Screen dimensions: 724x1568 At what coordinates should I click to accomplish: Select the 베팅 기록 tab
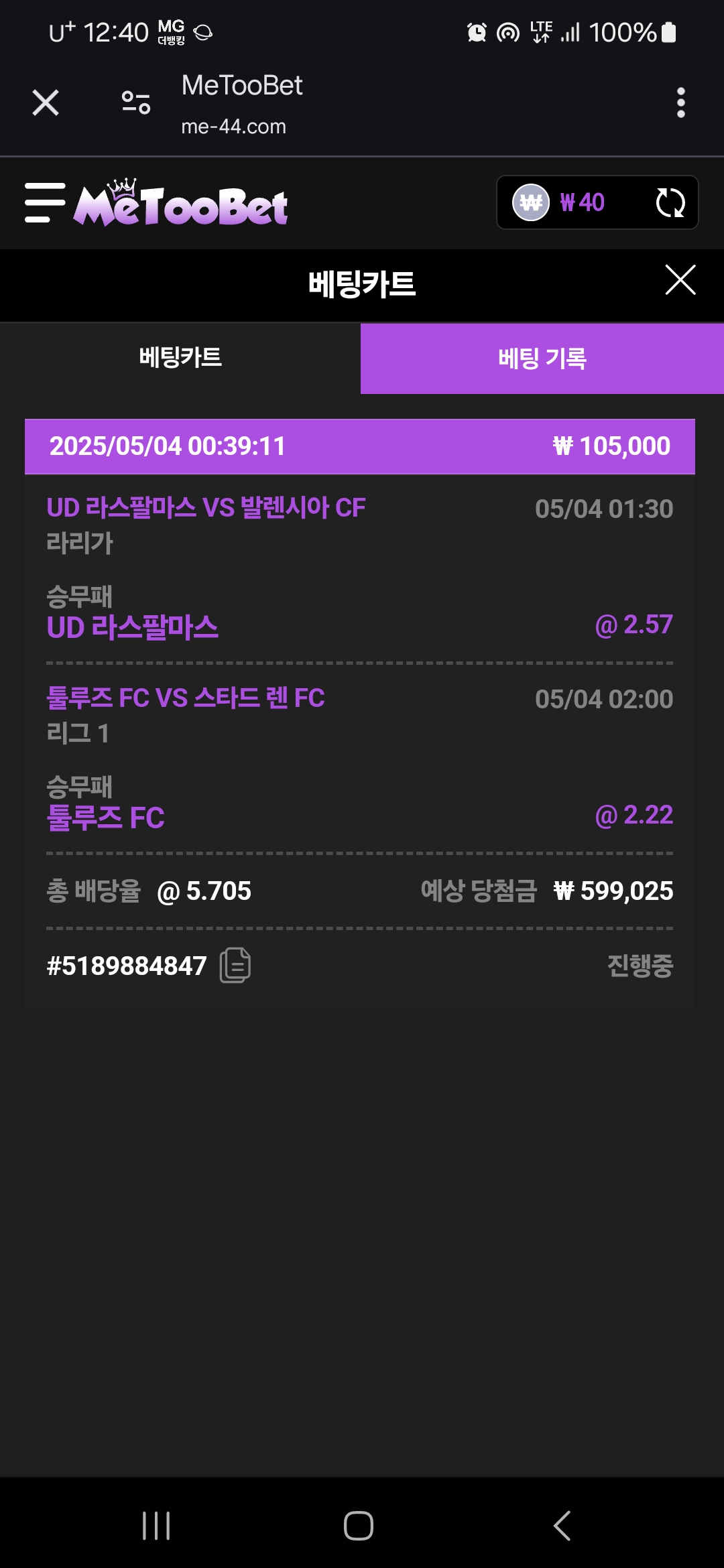pos(542,358)
